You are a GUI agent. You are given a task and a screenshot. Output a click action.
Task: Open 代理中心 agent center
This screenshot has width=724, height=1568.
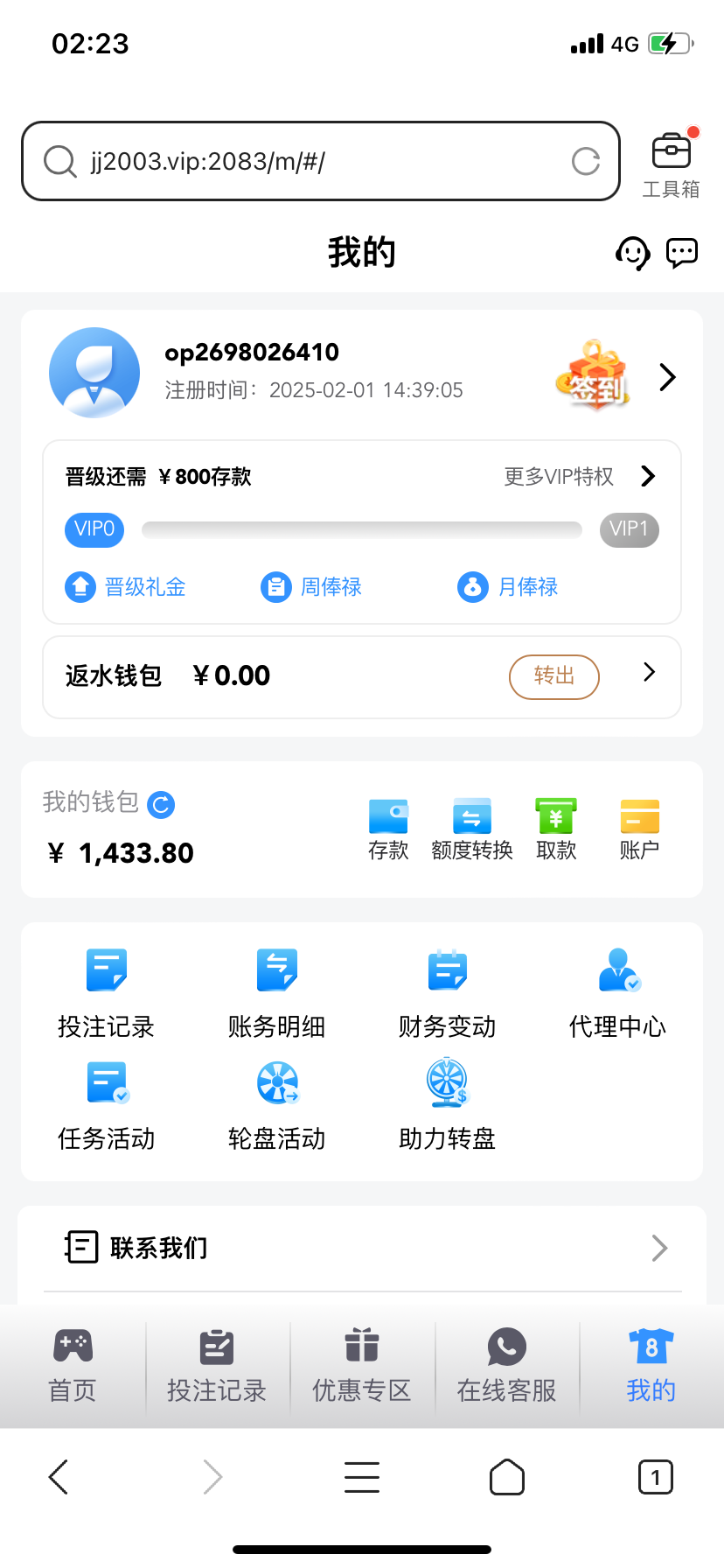click(617, 993)
